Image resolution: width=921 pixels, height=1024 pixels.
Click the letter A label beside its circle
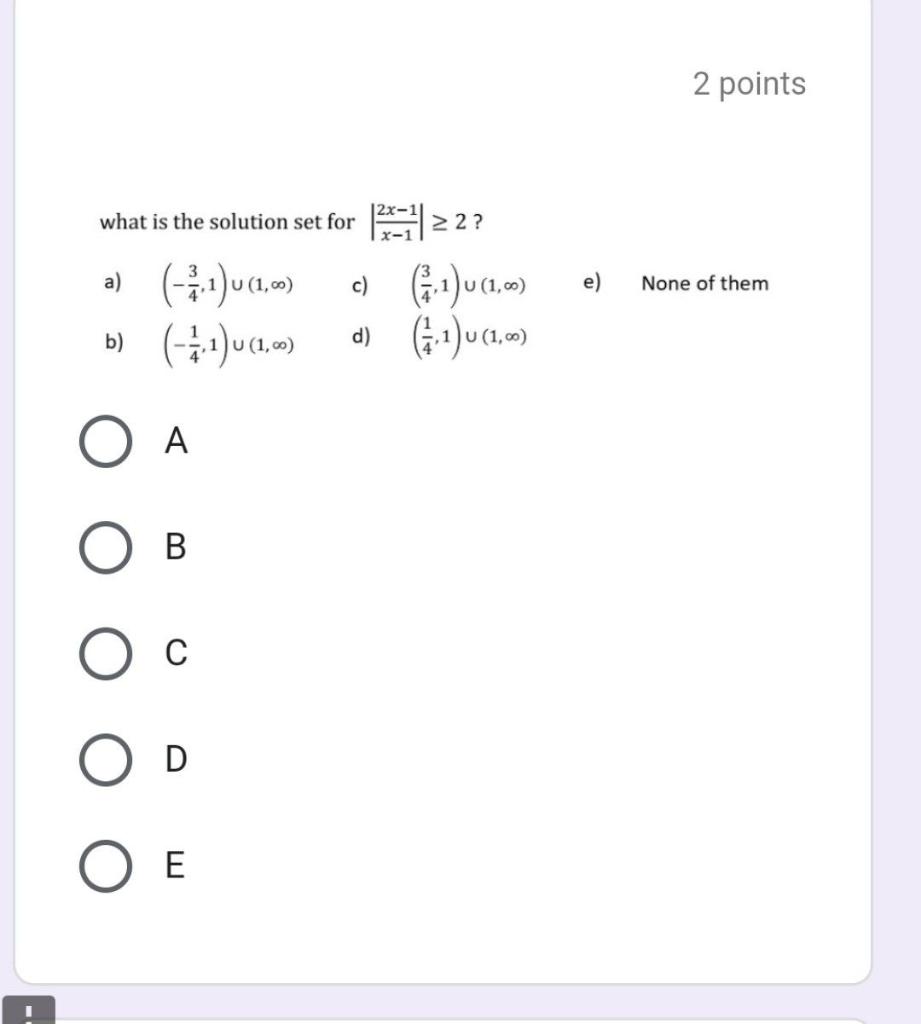tap(175, 438)
